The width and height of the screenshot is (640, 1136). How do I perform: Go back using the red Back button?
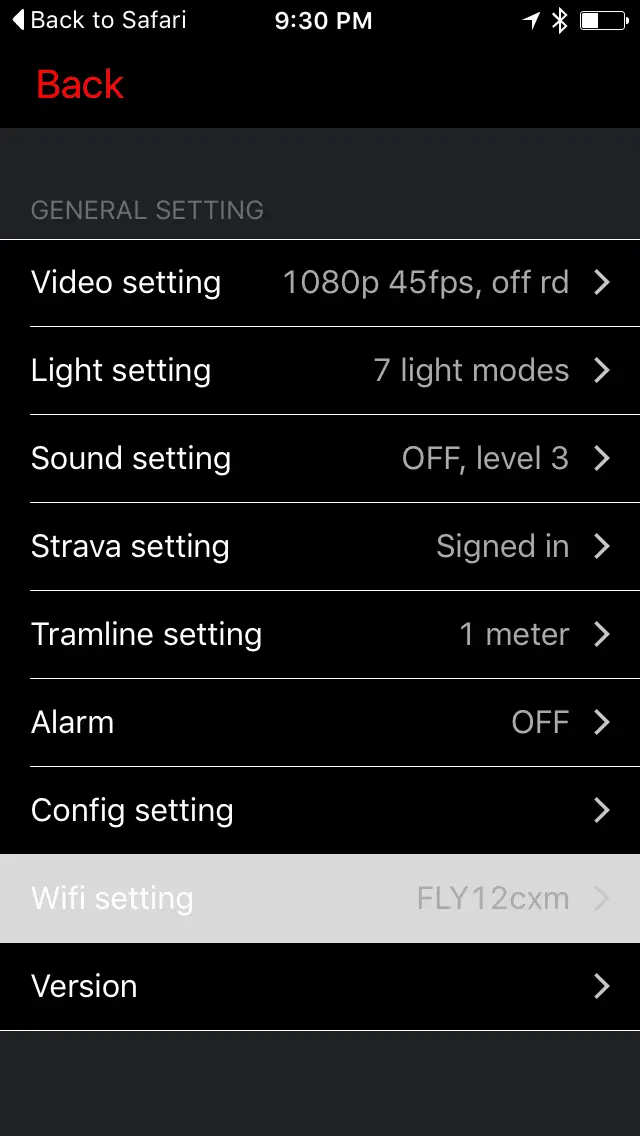(80, 85)
